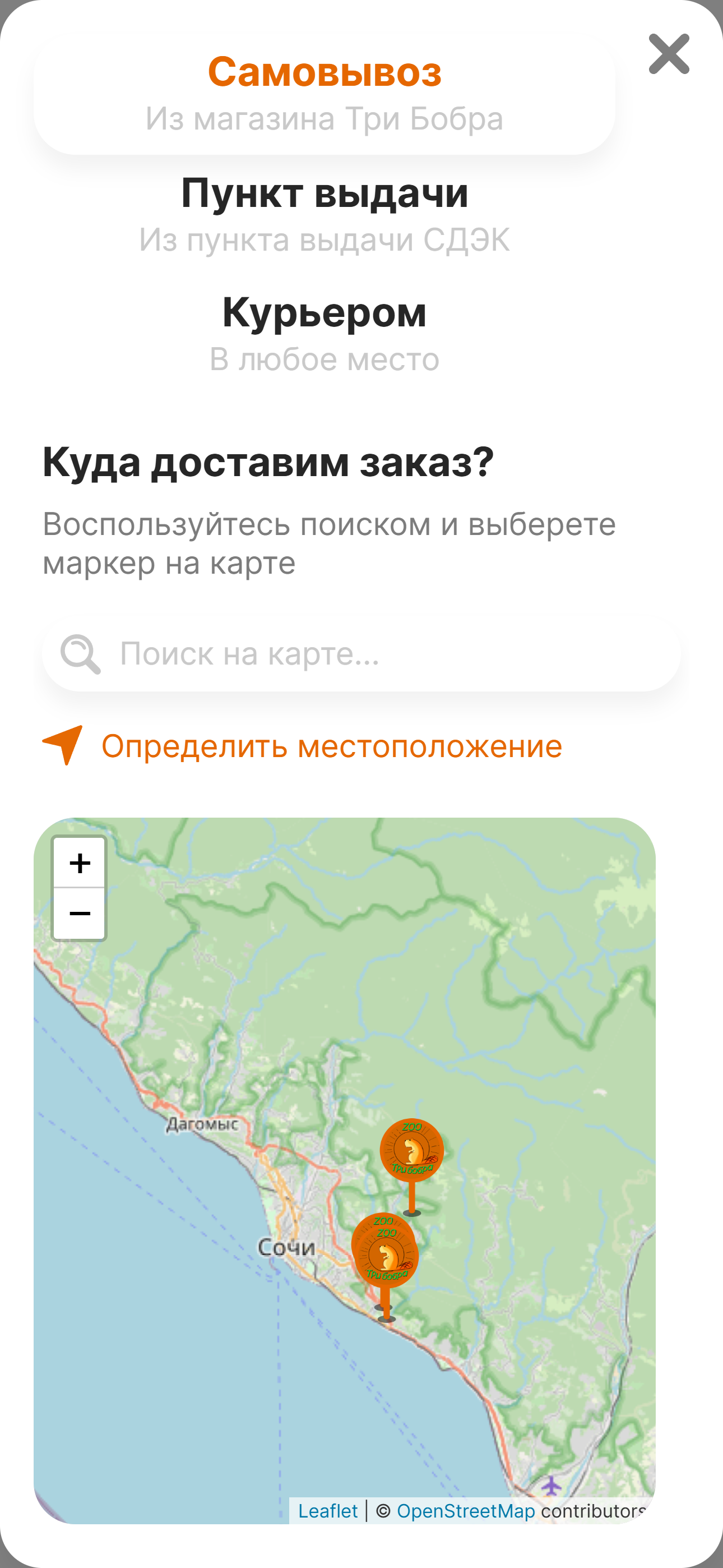Open the Leaflet attribution link
723x1568 pixels.
[x=327, y=1511]
